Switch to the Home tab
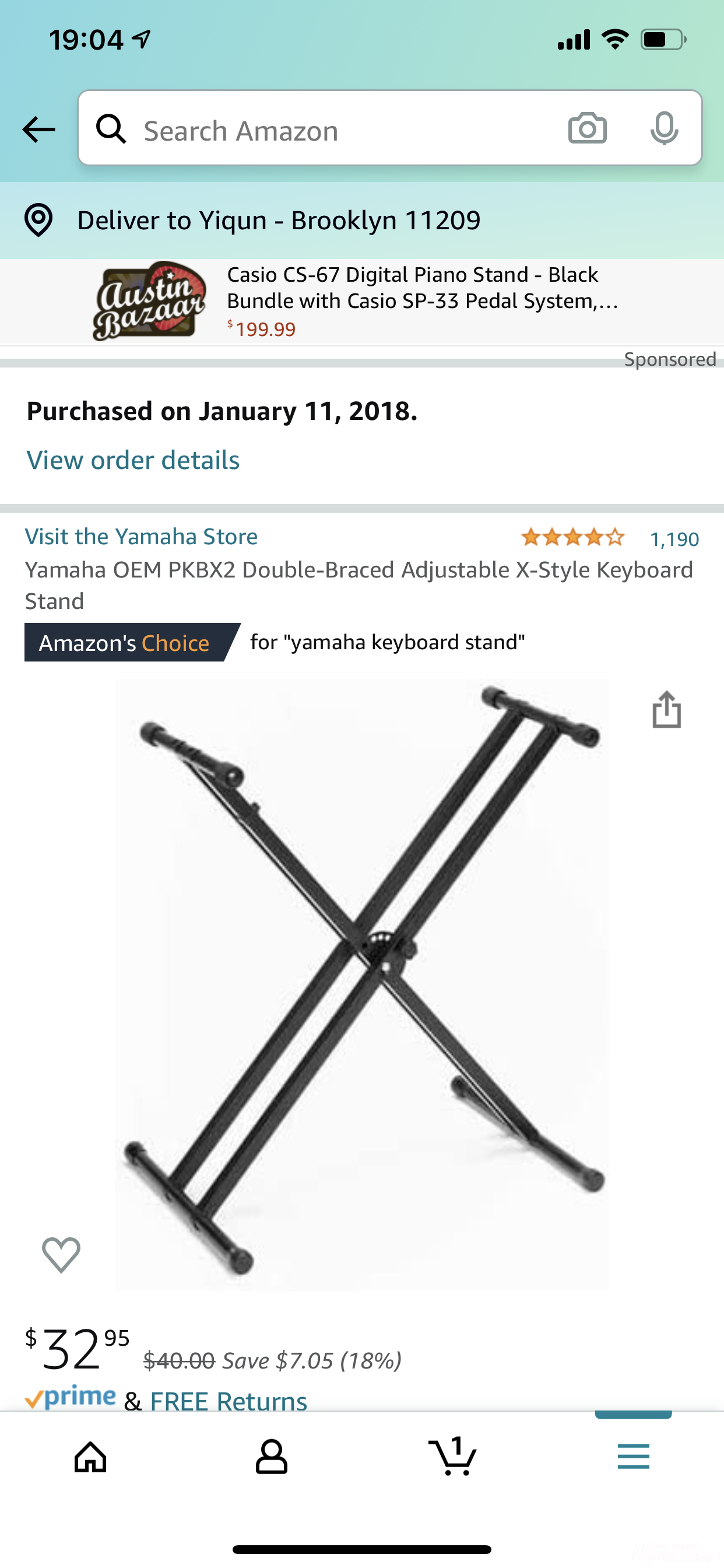Image resolution: width=724 pixels, height=1568 pixels. pos(91,1457)
